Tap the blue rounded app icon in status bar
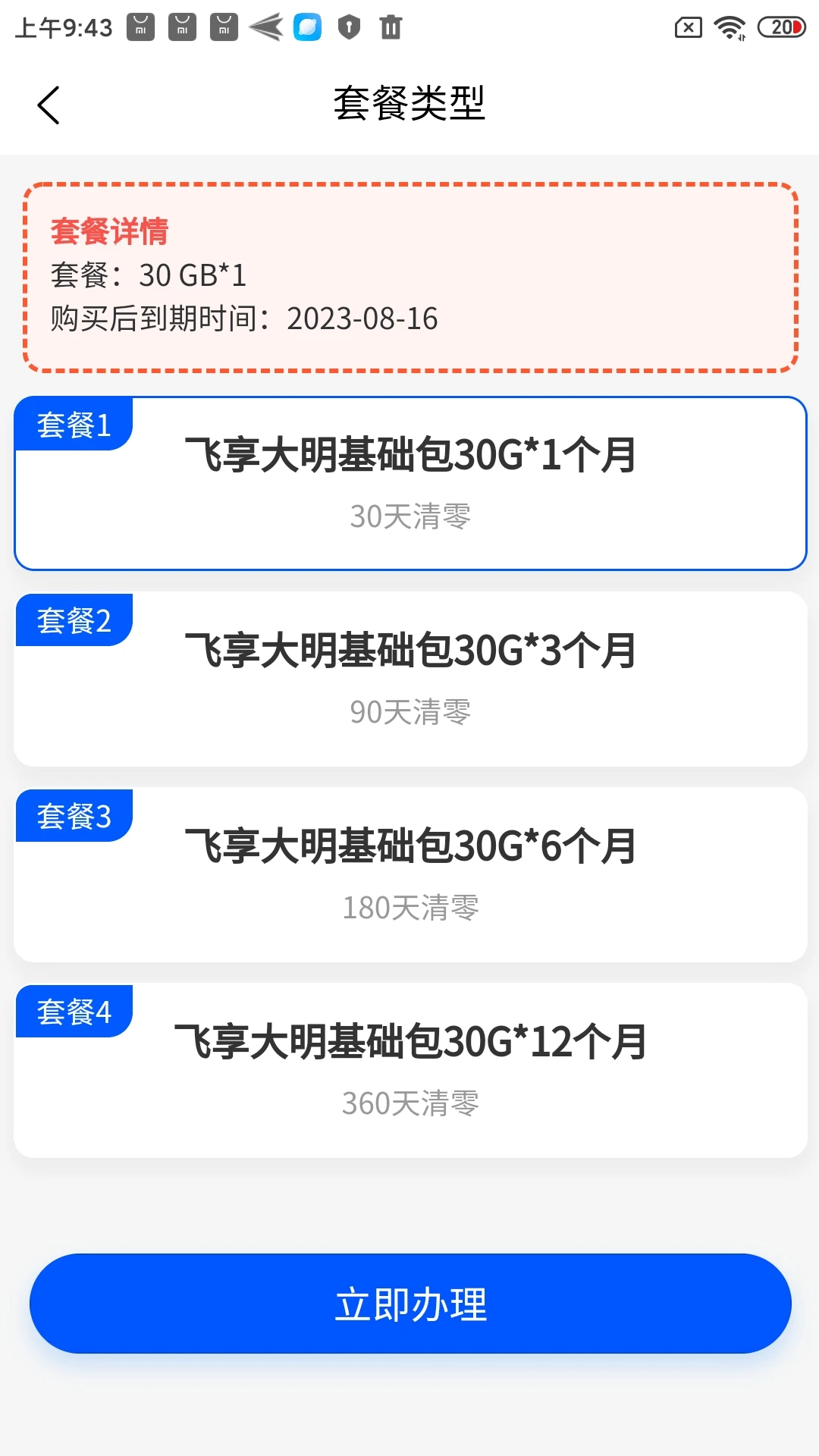The width and height of the screenshot is (819, 1456). tap(308, 29)
